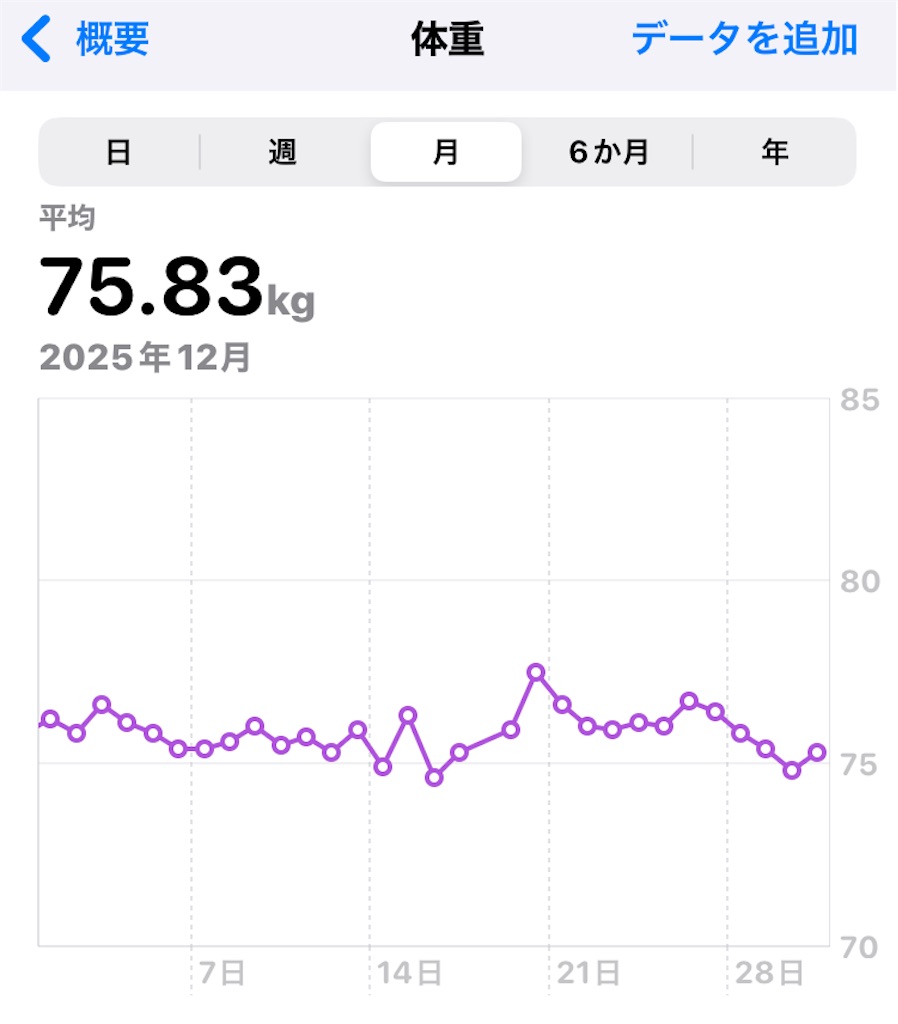Select the 週 segment
Screen dimensions: 898x1024
click(x=283, y=152)
